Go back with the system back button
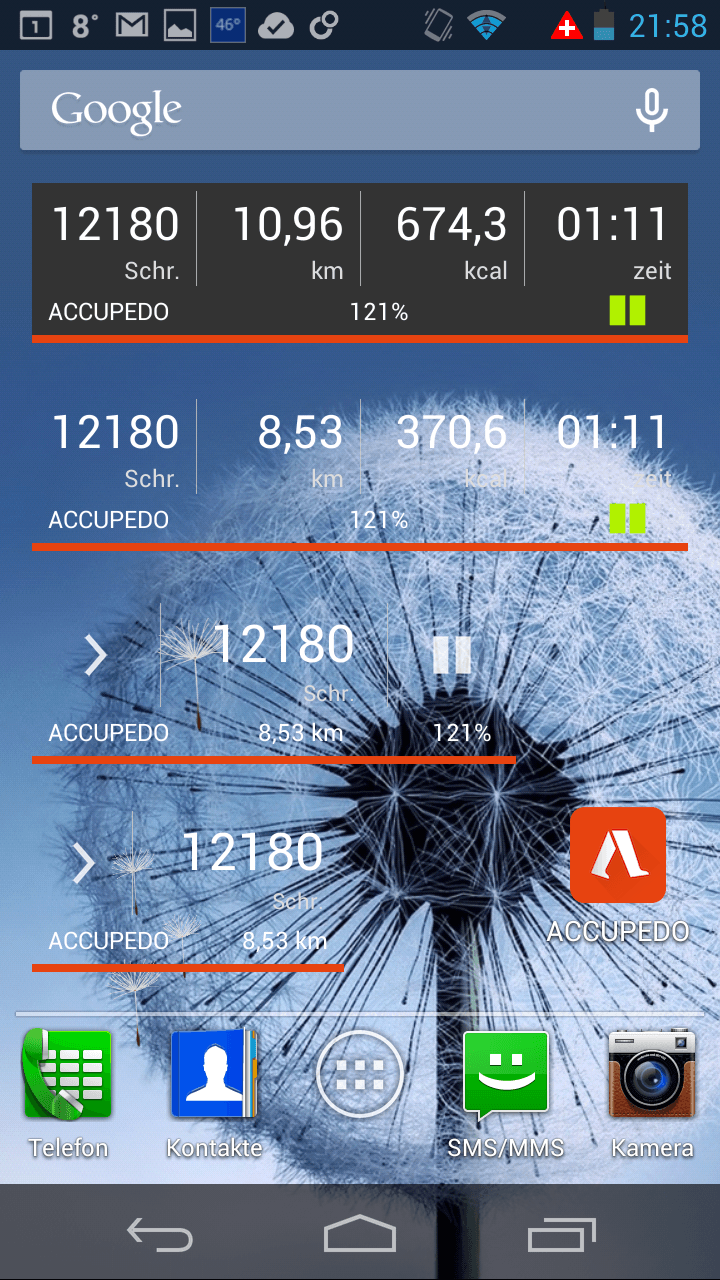 160,1235
